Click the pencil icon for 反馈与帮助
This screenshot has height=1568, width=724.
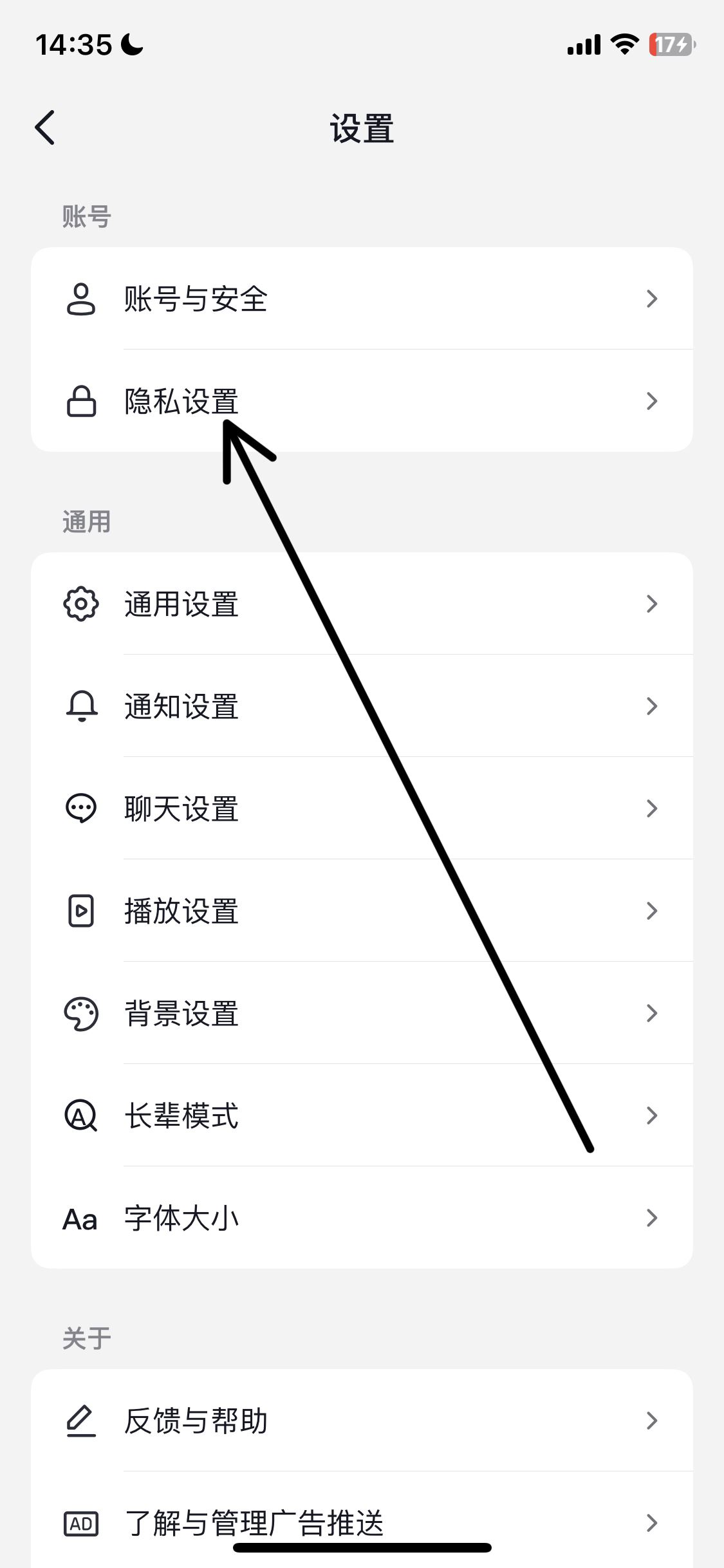[x=80, y=1422]
